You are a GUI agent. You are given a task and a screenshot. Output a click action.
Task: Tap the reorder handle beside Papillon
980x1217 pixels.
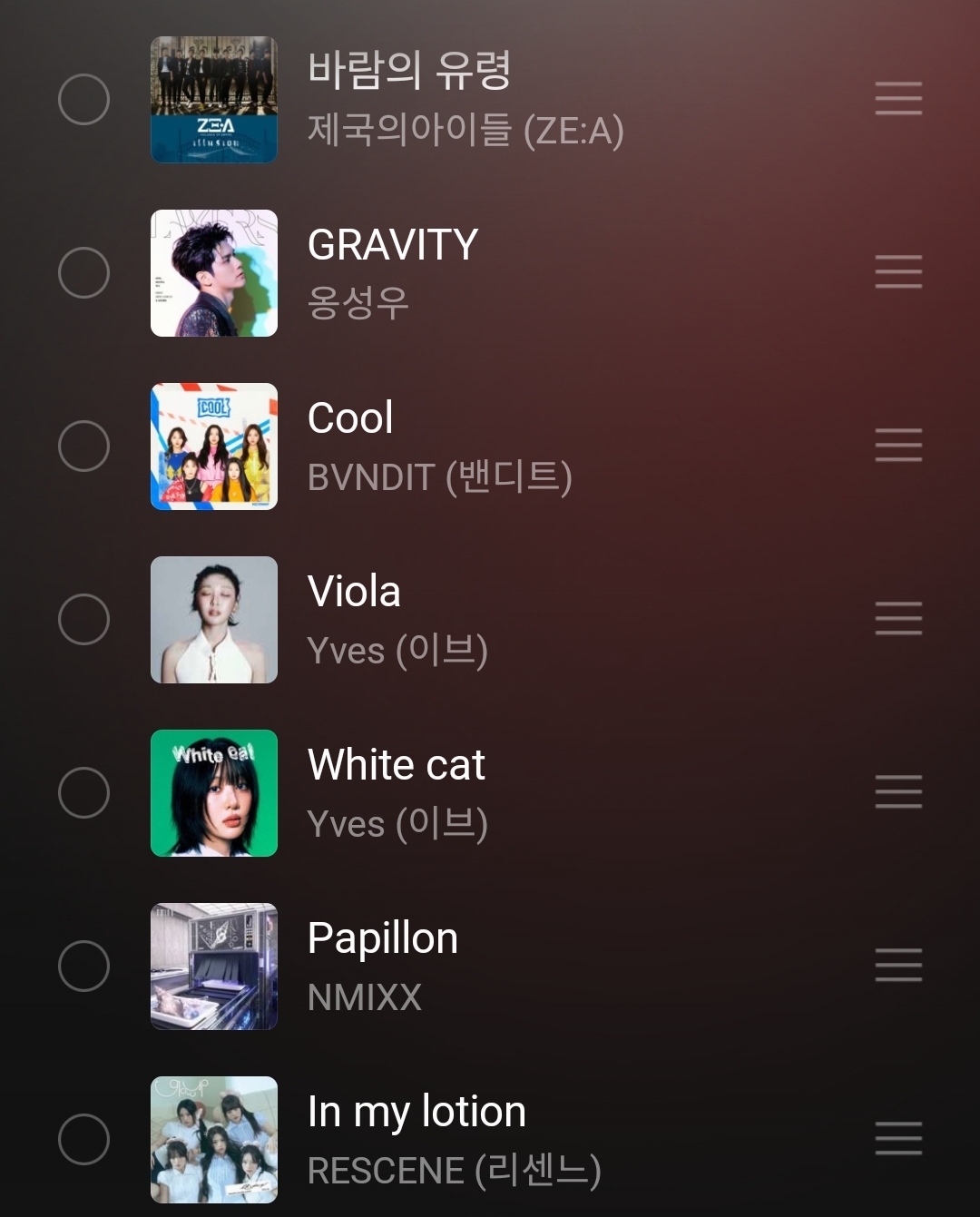click(898, 966)
